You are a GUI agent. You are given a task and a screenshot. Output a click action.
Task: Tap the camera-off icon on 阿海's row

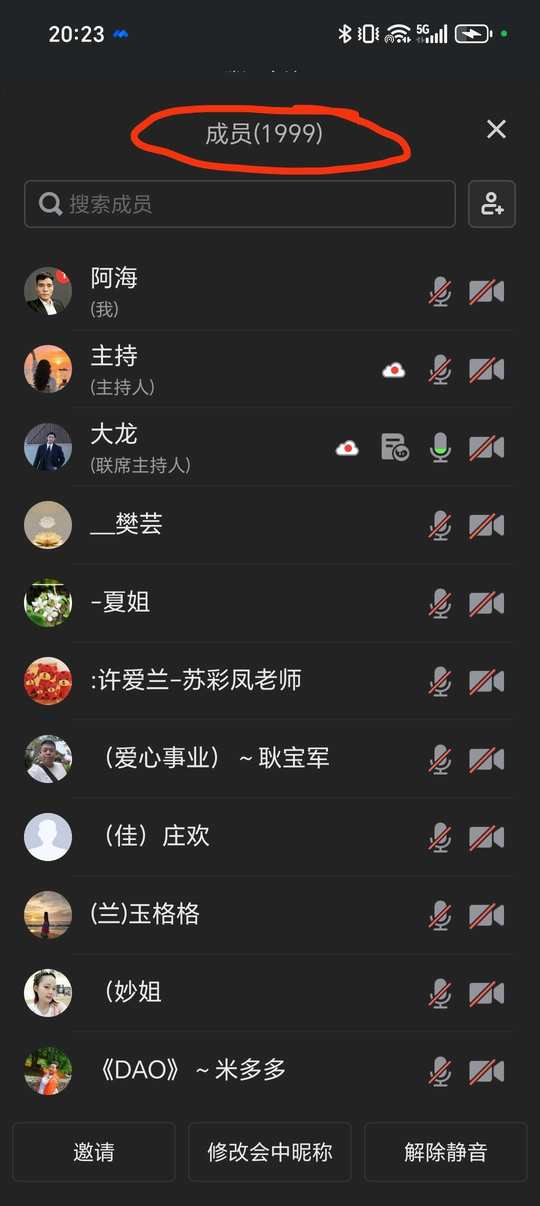pos(487,292)
